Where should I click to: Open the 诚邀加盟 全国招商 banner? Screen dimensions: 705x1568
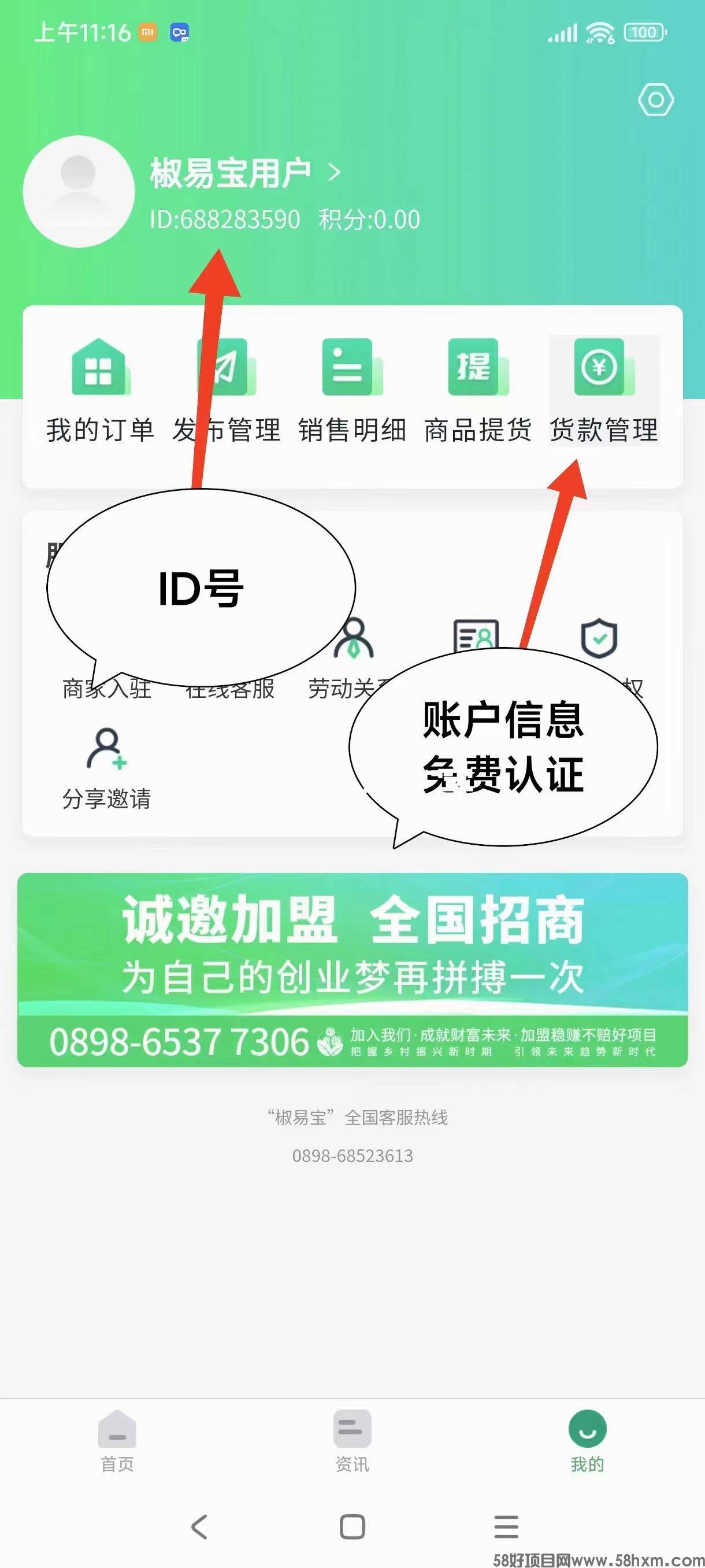(352, 970)
